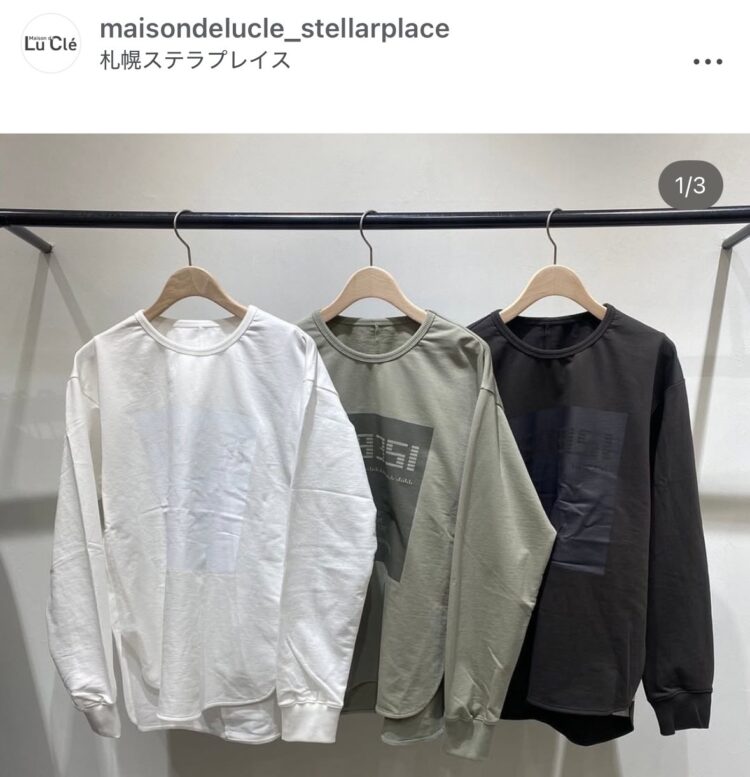This screenshot has height=777, width=750.
Task: Open the post's three-dot overflow menu
Action: click(x=707, y=61)
